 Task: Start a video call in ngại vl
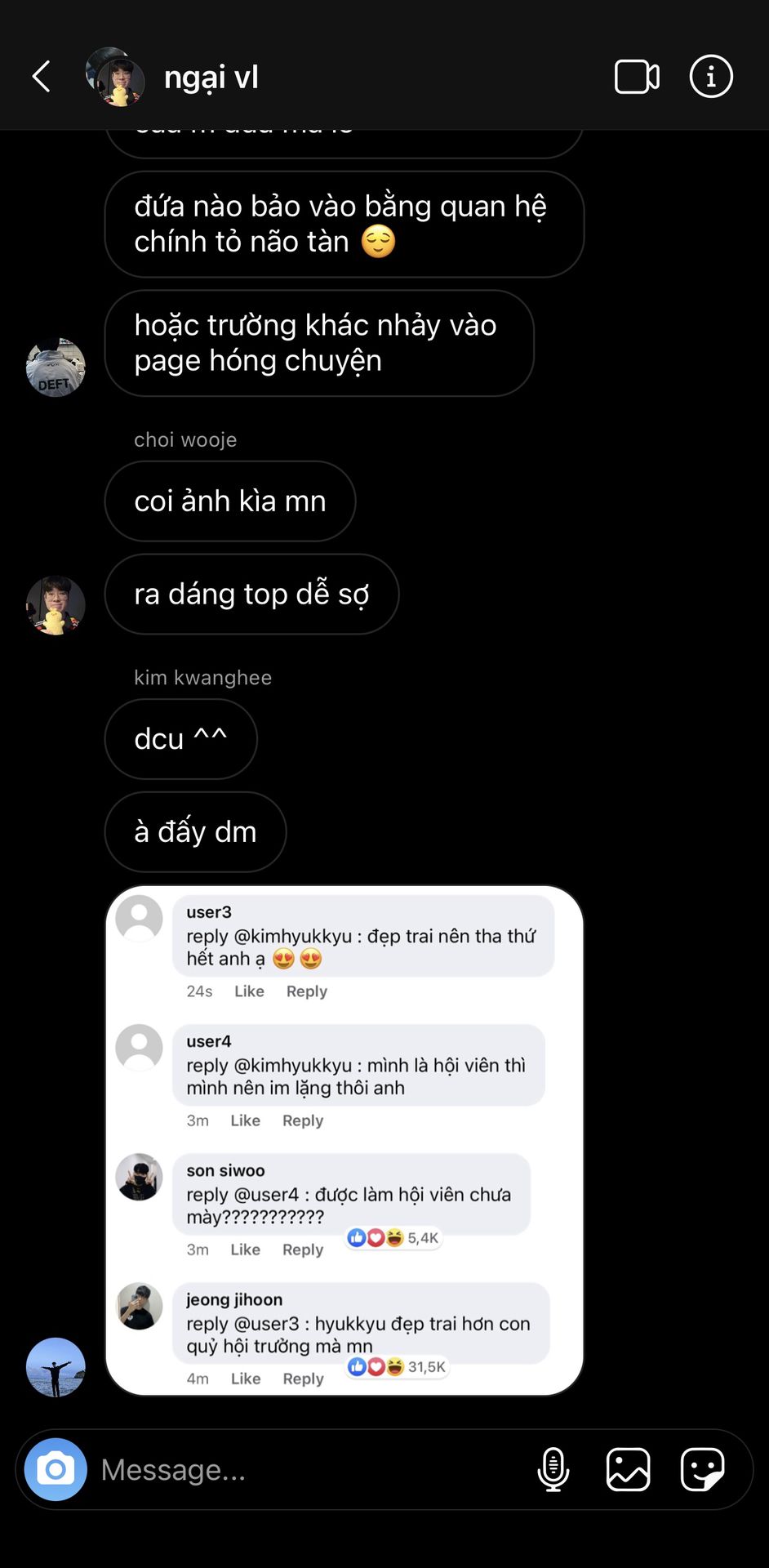click(x=637, y=77)
